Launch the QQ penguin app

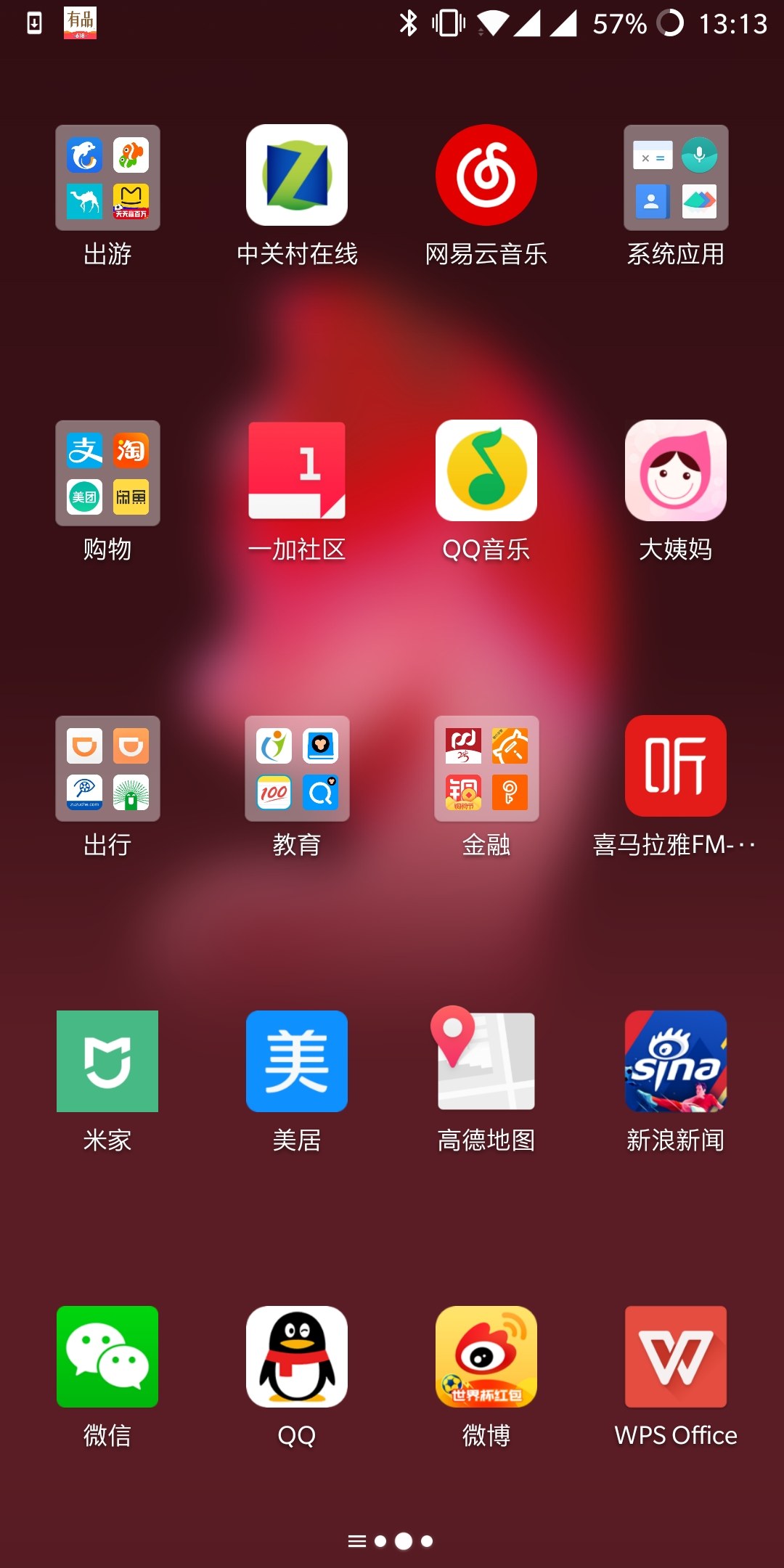click(x=297, y=1357)
